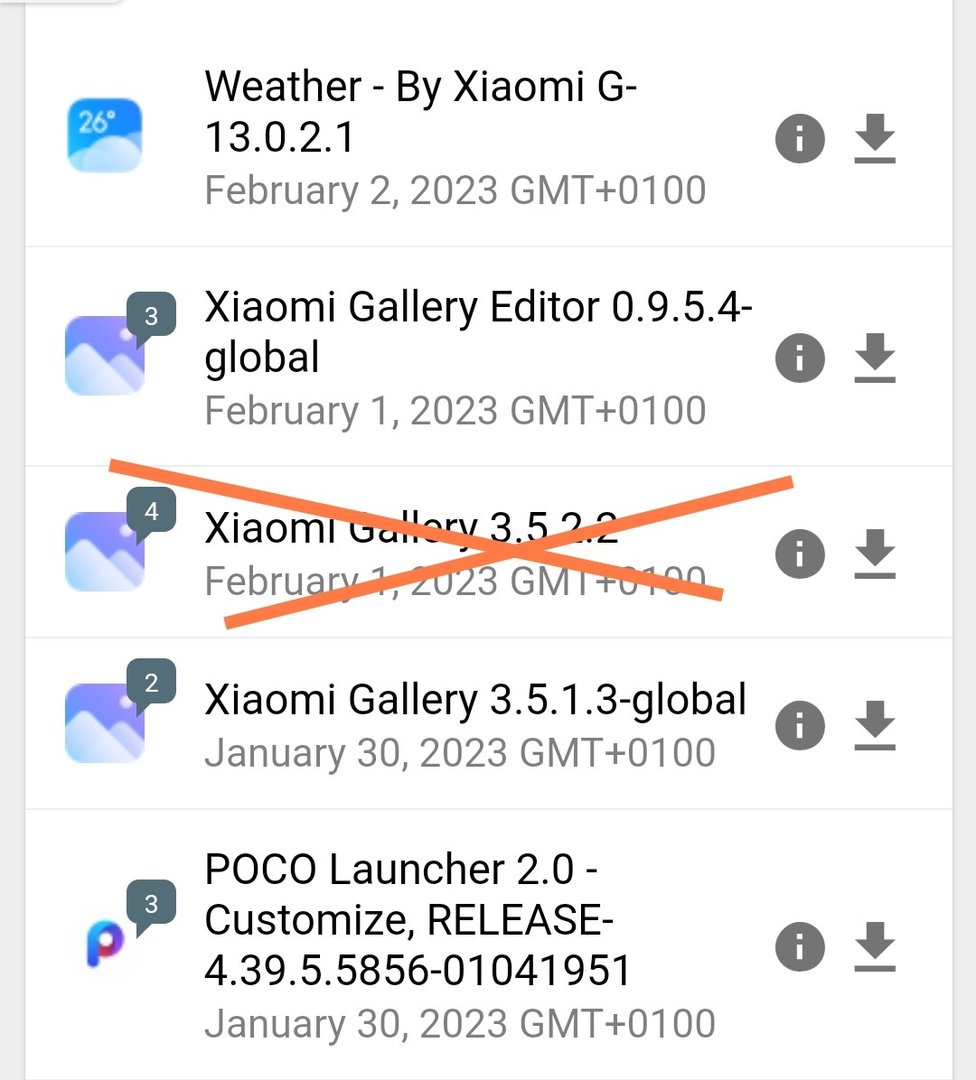The height and width of the screenshot is (1080, 976).
Task: Download POCO Launcher 2.0 release
Action: [x=876, y=946]
